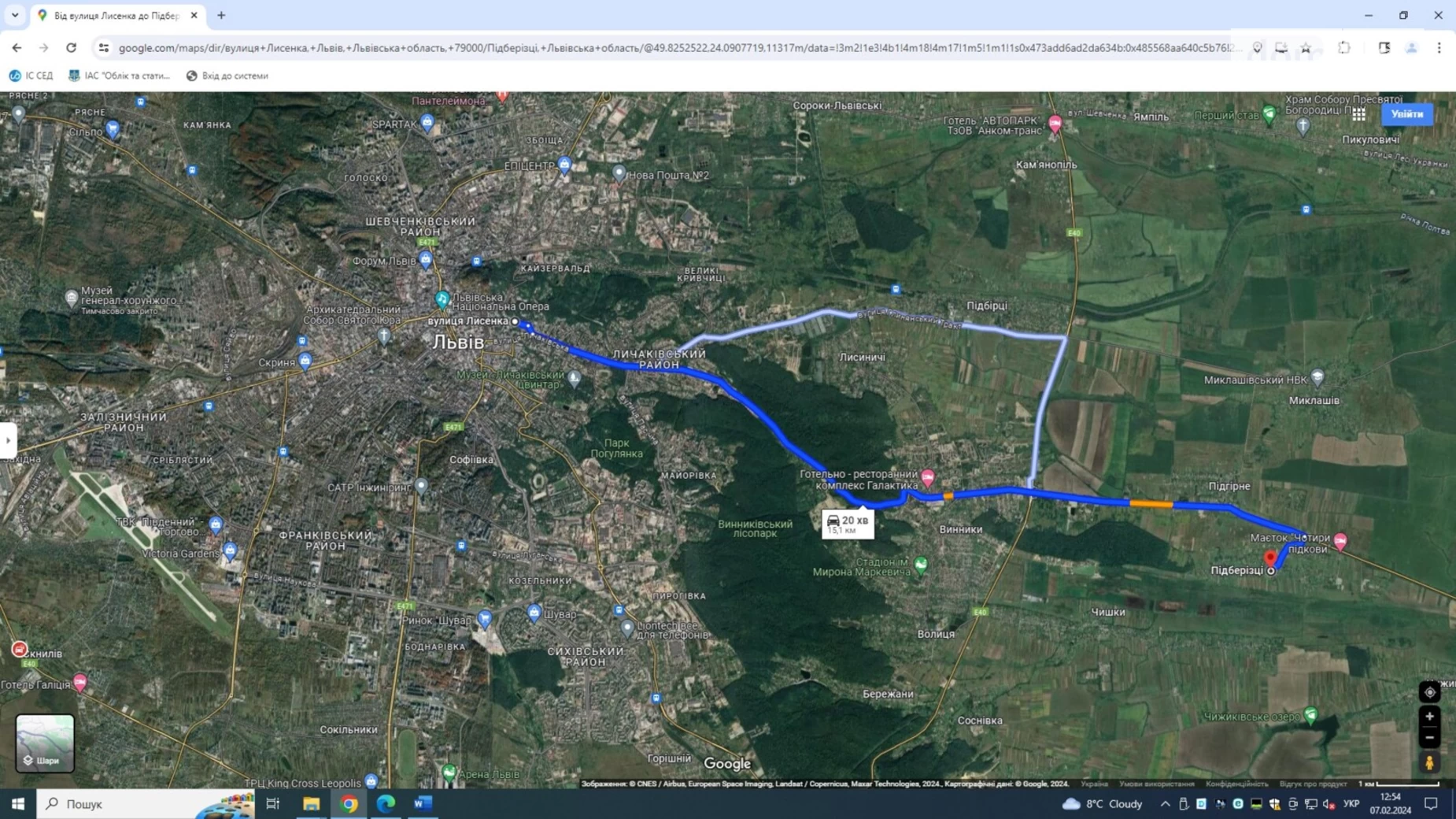Open the Windows Start menu
Viewport: 1456px width, 819px height.
tap(17, 803)
